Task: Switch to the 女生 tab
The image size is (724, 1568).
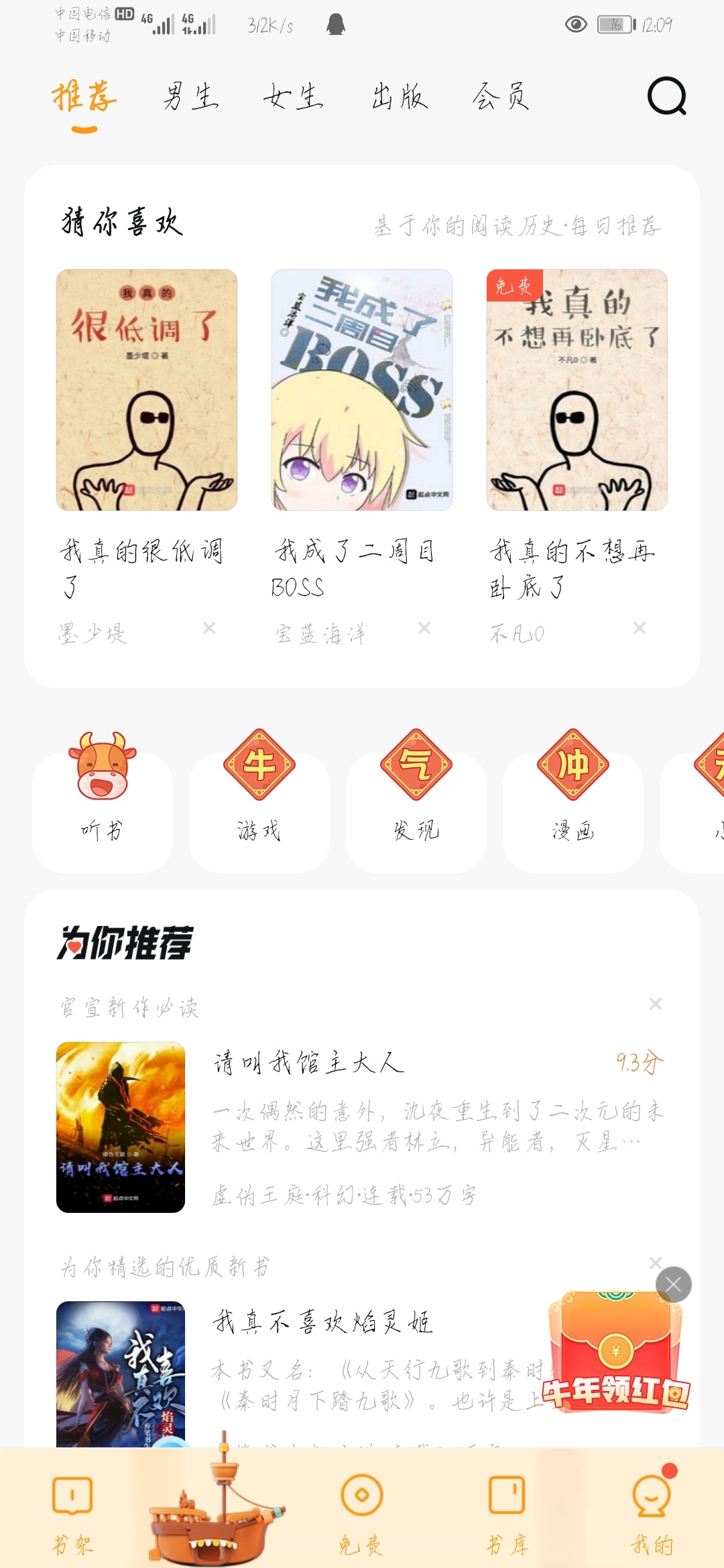Action: tap(293, 97)
